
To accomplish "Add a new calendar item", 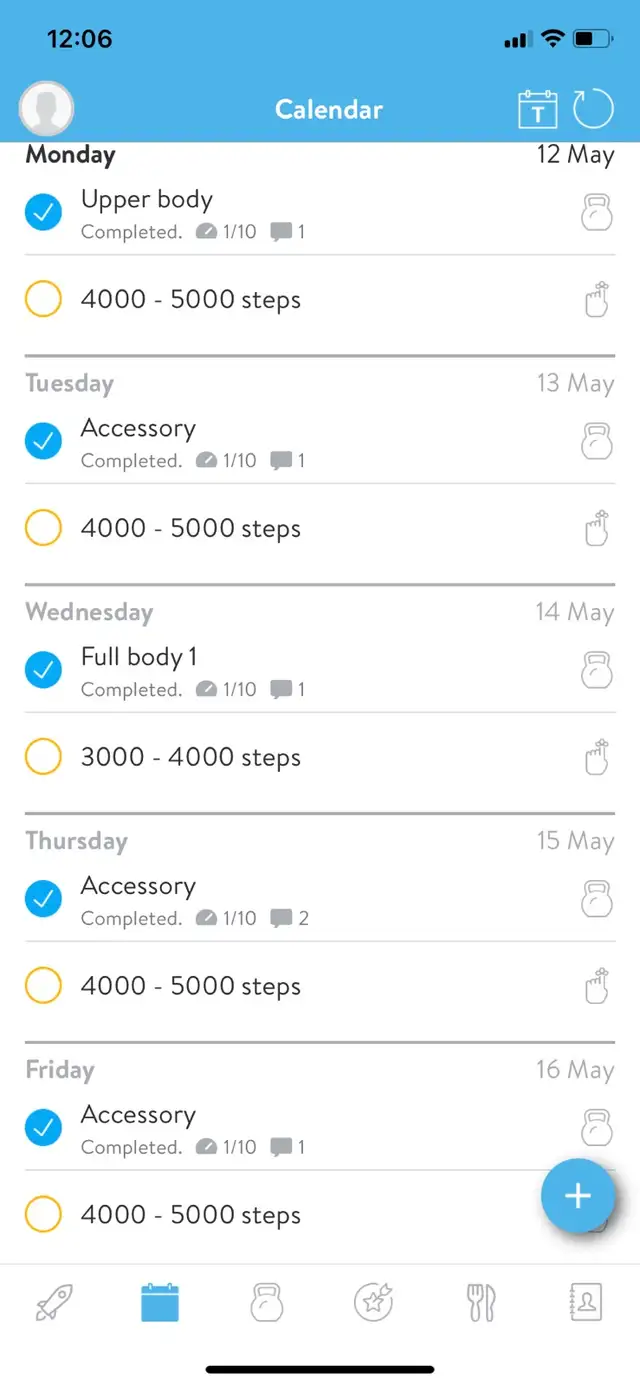I will [578, 1195].
